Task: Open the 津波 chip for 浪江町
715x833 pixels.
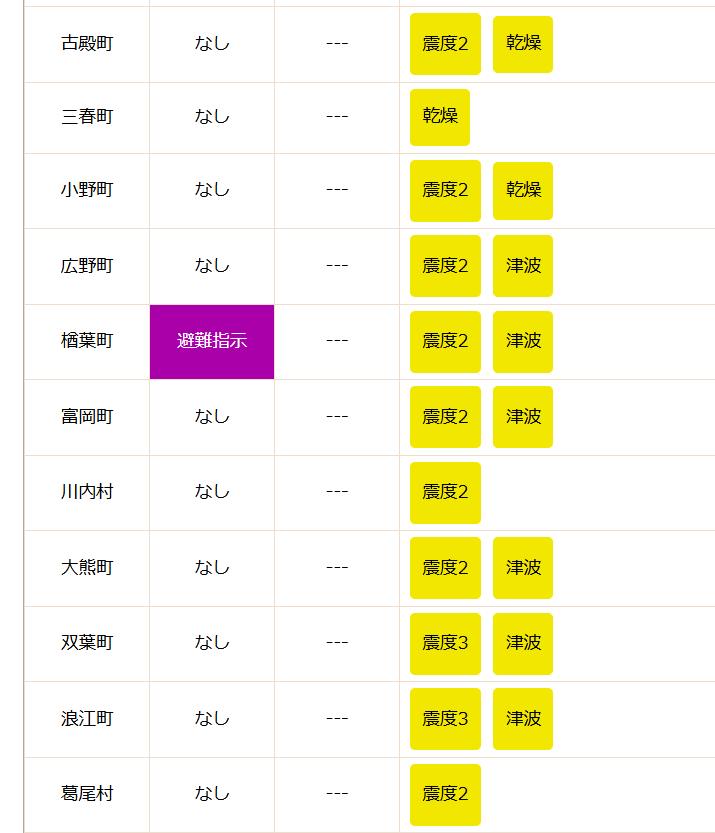Action: pyautogui.click(x=522, y=719)
